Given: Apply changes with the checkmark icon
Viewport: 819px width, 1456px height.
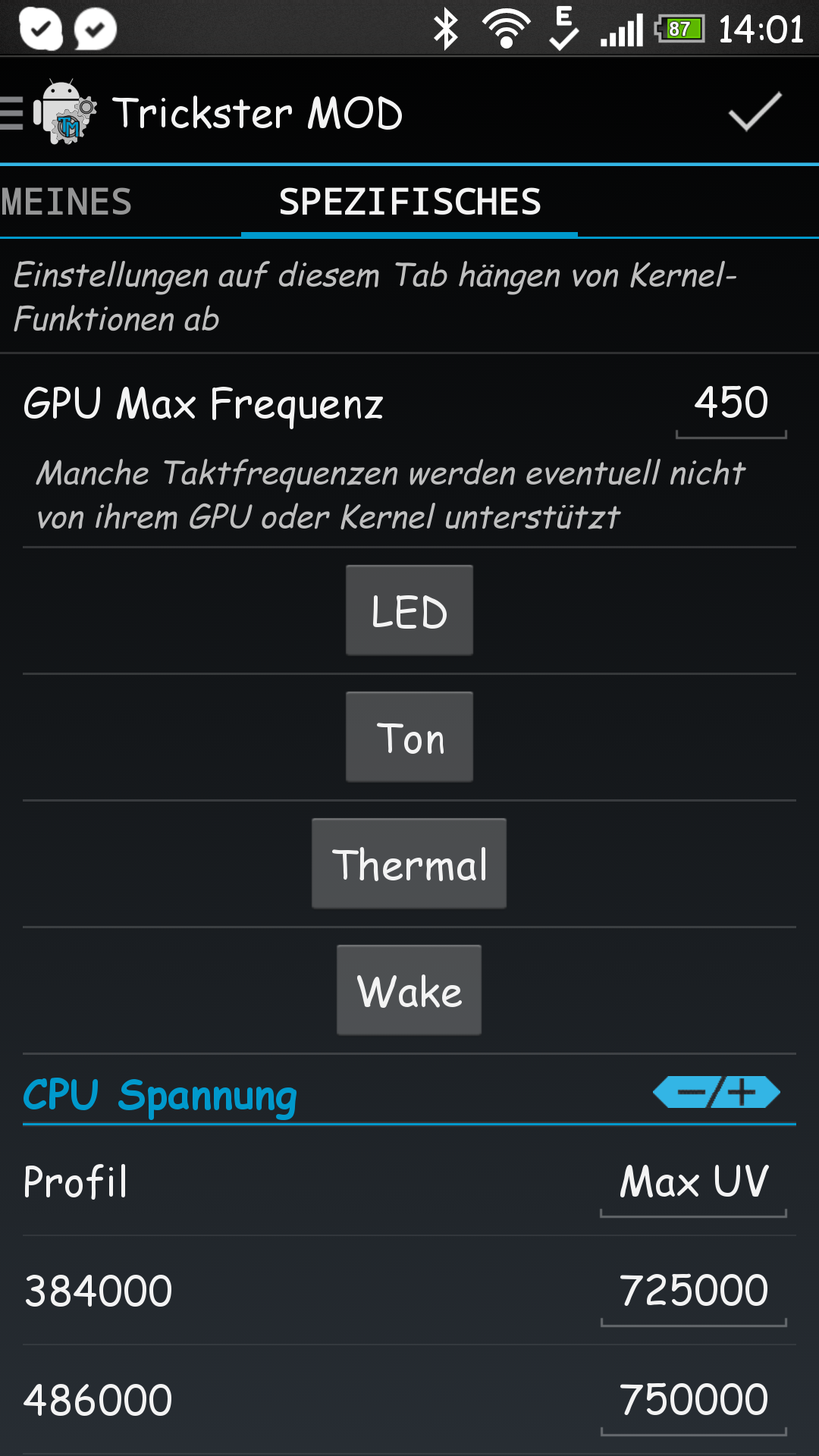Looking at the screenshot, I should 755,111.
